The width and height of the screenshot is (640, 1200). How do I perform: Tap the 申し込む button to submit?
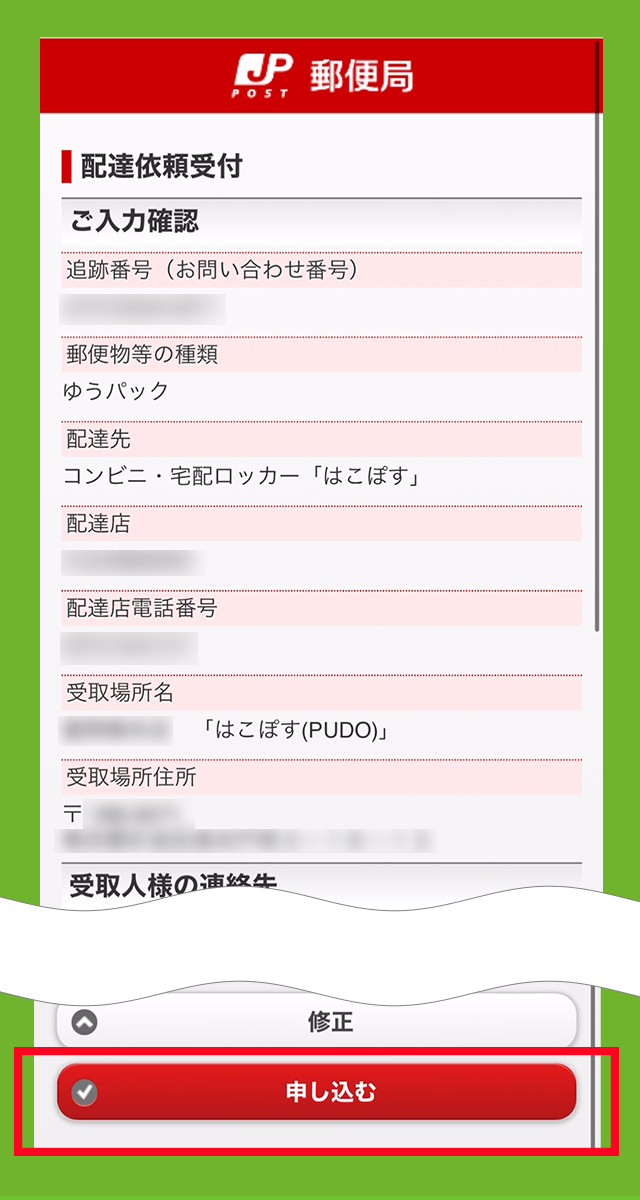[317, 1092]
